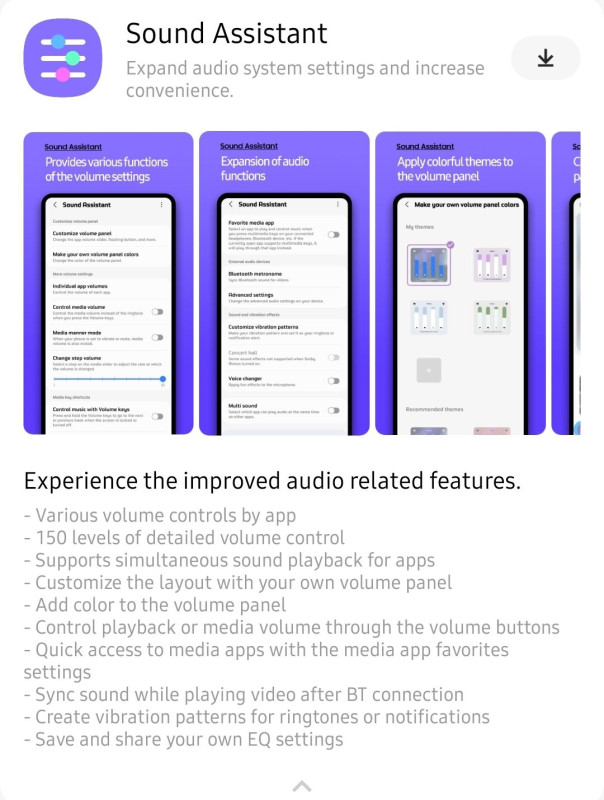
Task: Collapse the app description with the up chevron
Action: 302,785
